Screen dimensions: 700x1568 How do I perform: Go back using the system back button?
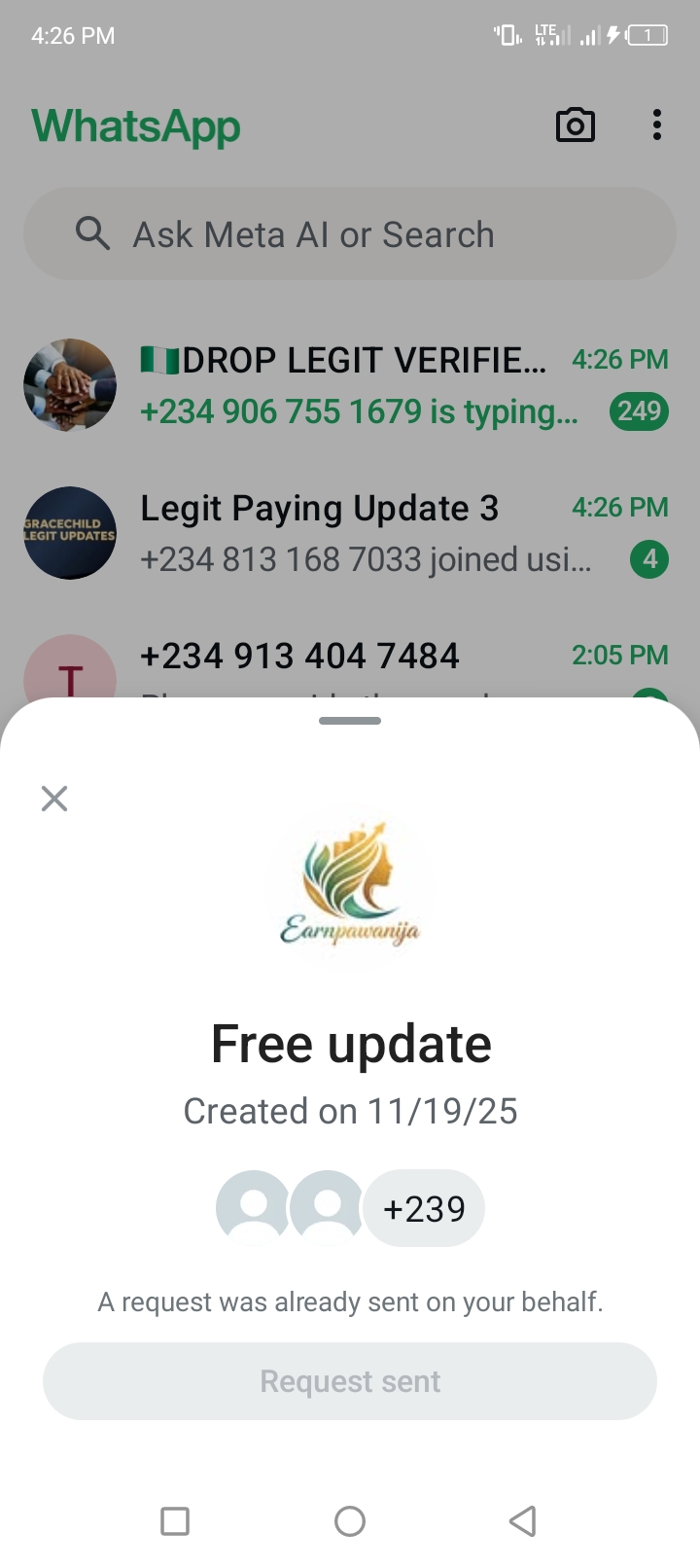click(x=523, y=1520)
